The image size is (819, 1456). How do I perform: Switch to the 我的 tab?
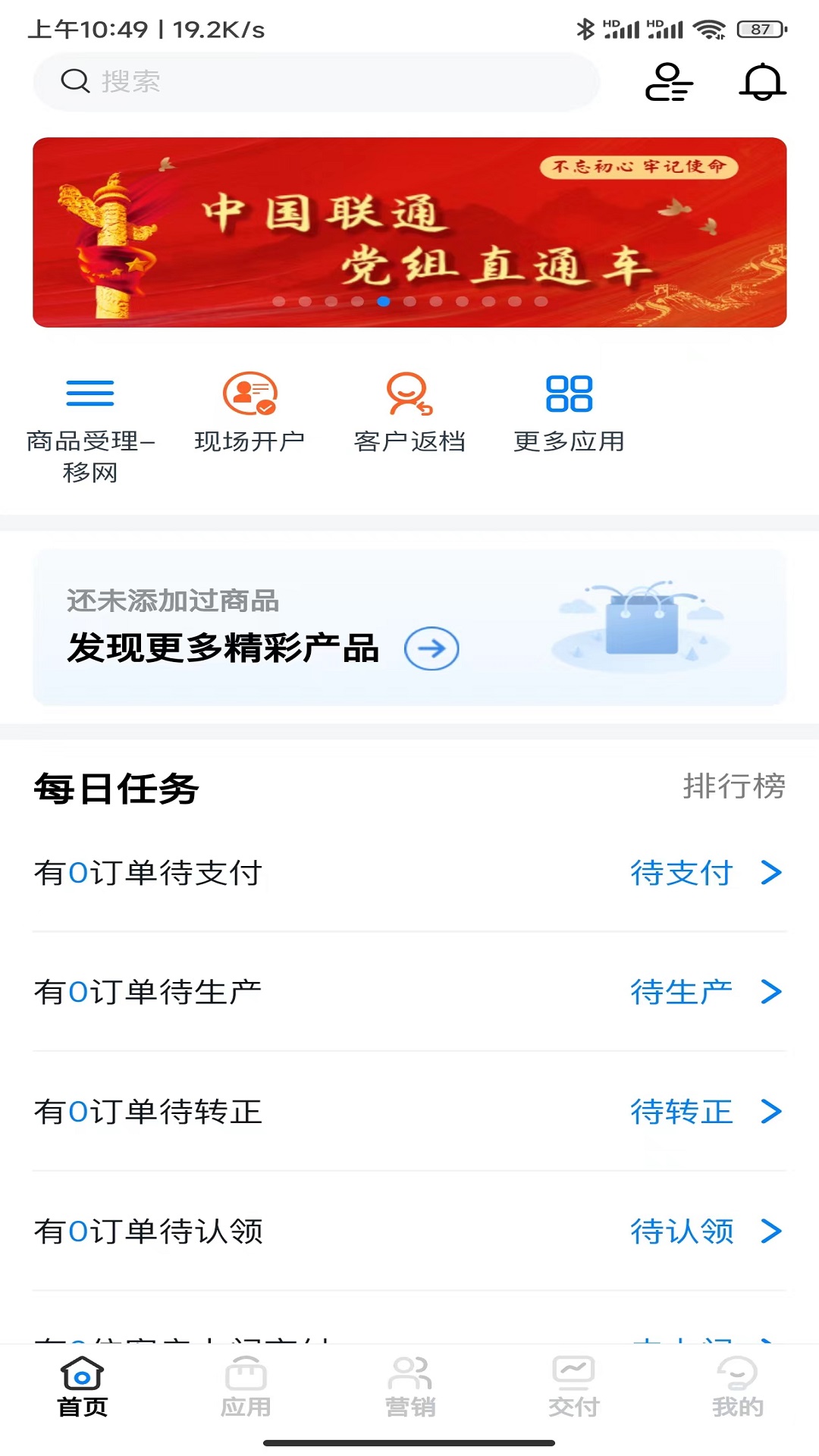[x=737, y=1388]
